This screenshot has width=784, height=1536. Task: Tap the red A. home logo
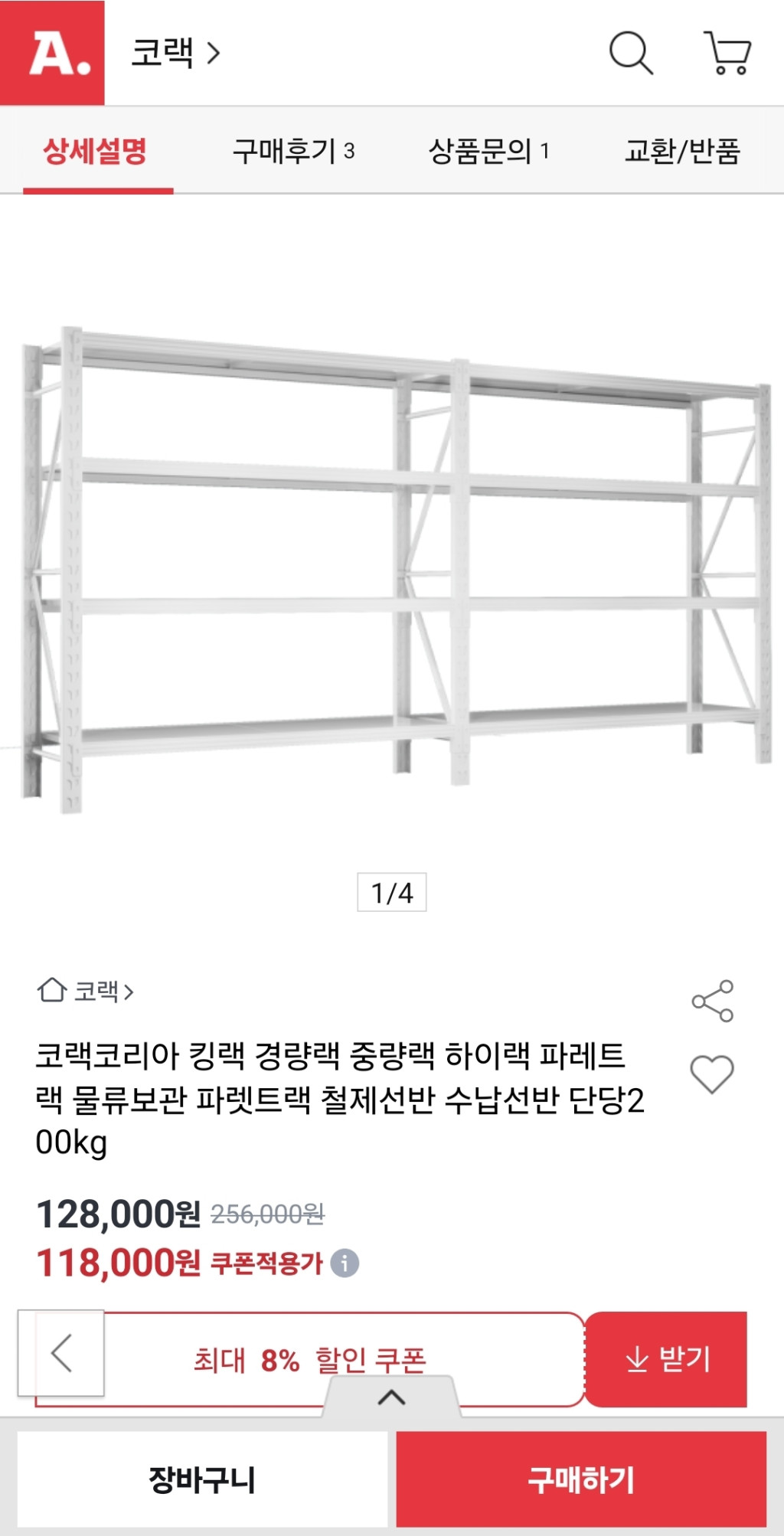52,53
